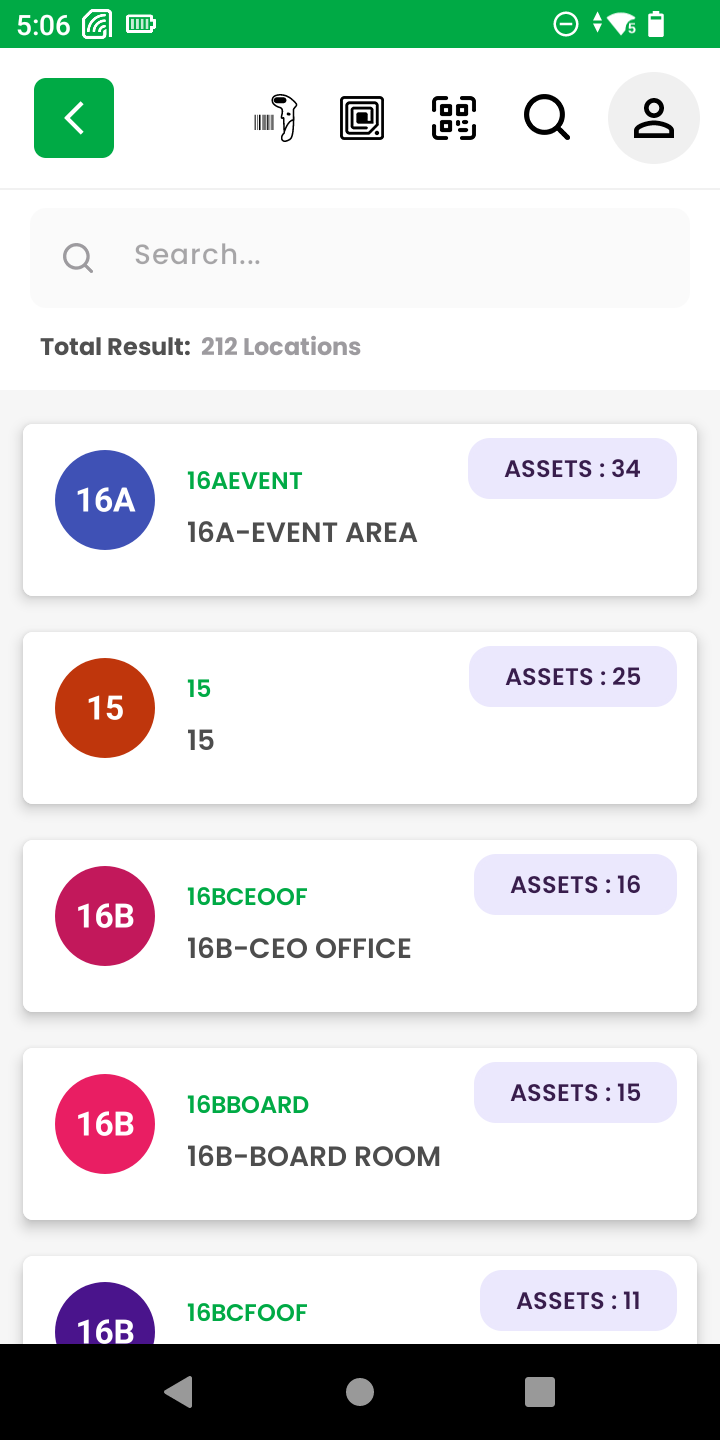
Task: Open the system recent apps view
Action: [540, 1392]
